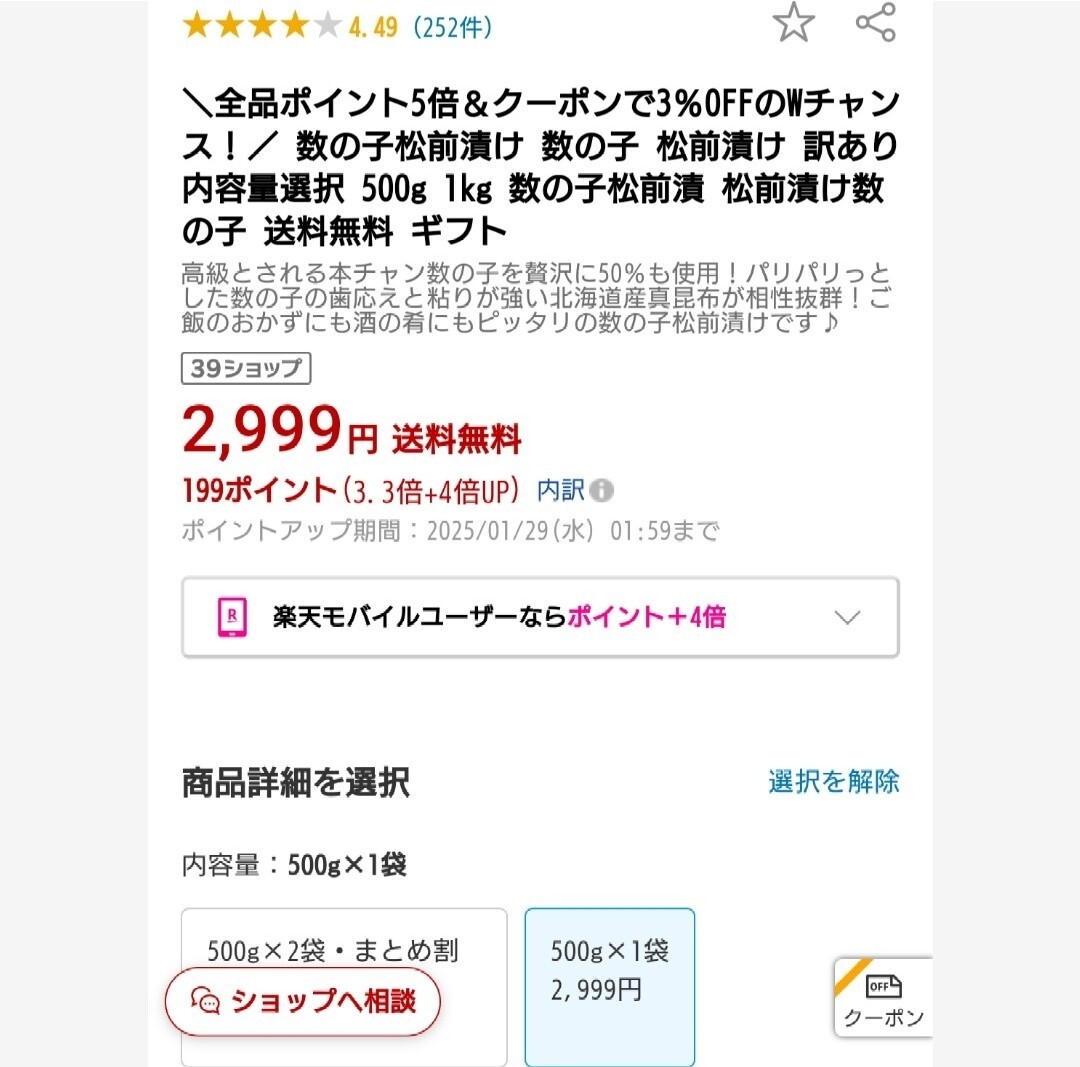Share this product page

click(x=875, y=24)
